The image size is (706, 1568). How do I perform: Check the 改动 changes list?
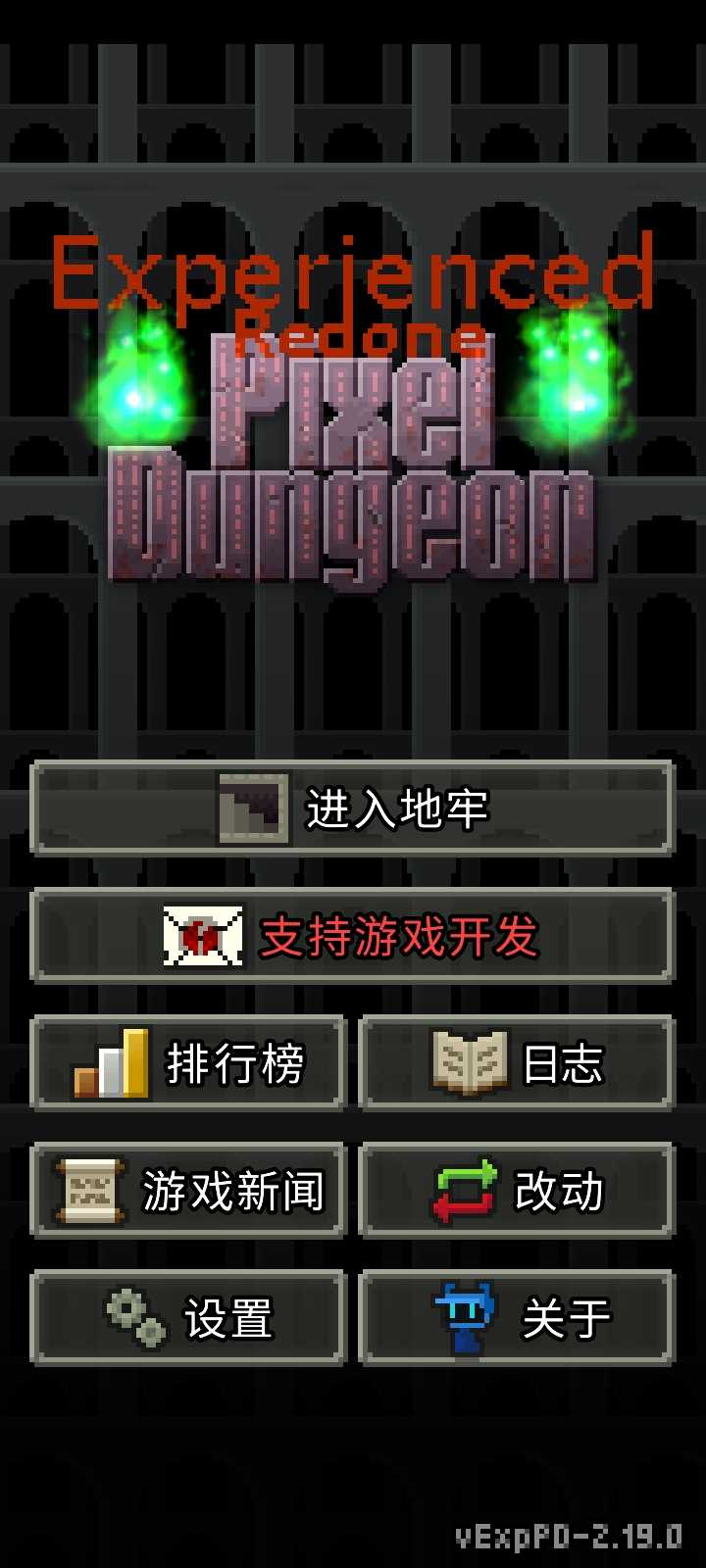point(517,1191)
